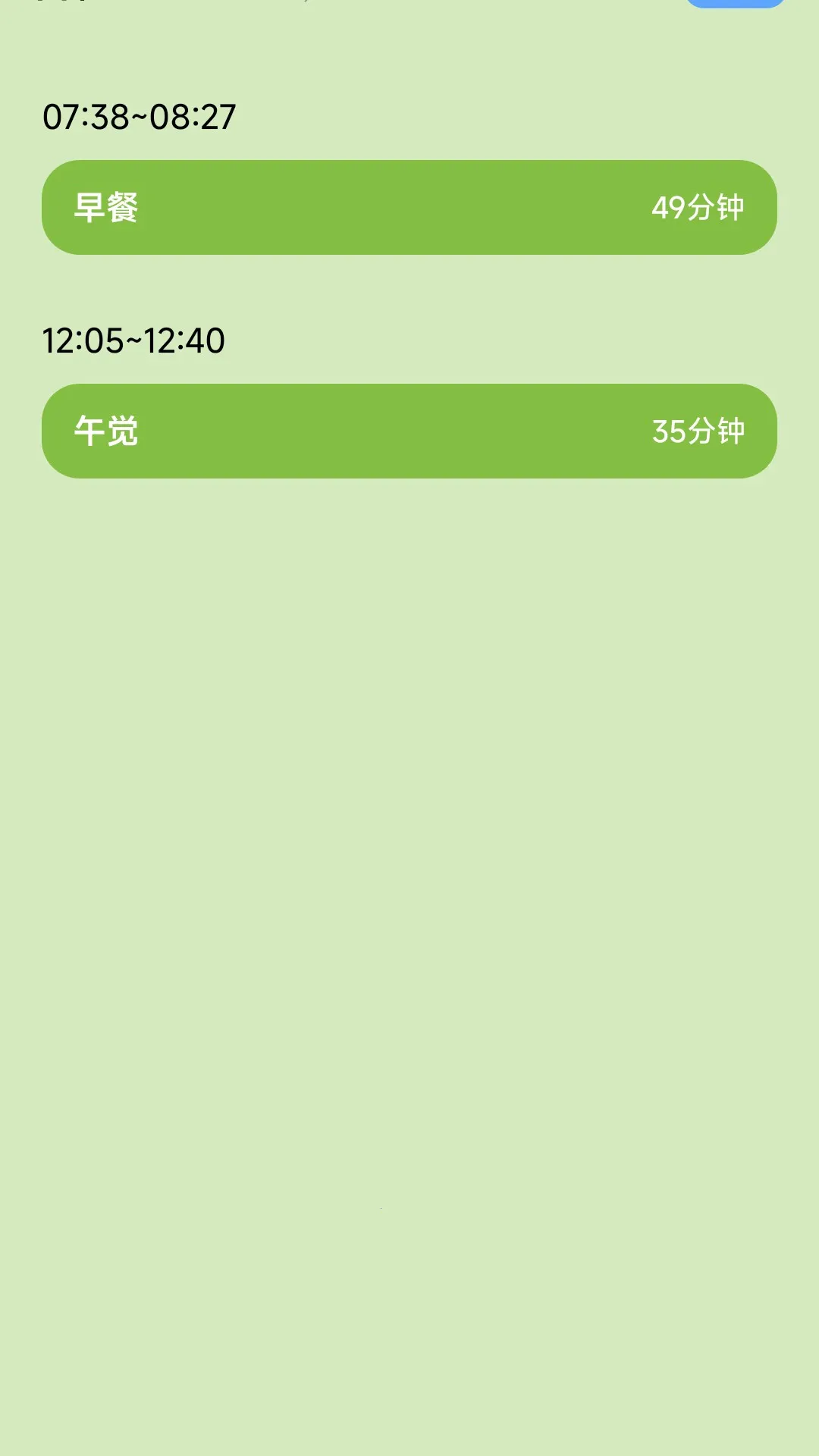Tap the title bar area
This screenshot has height=1456, width=819.
coord(409,8)
